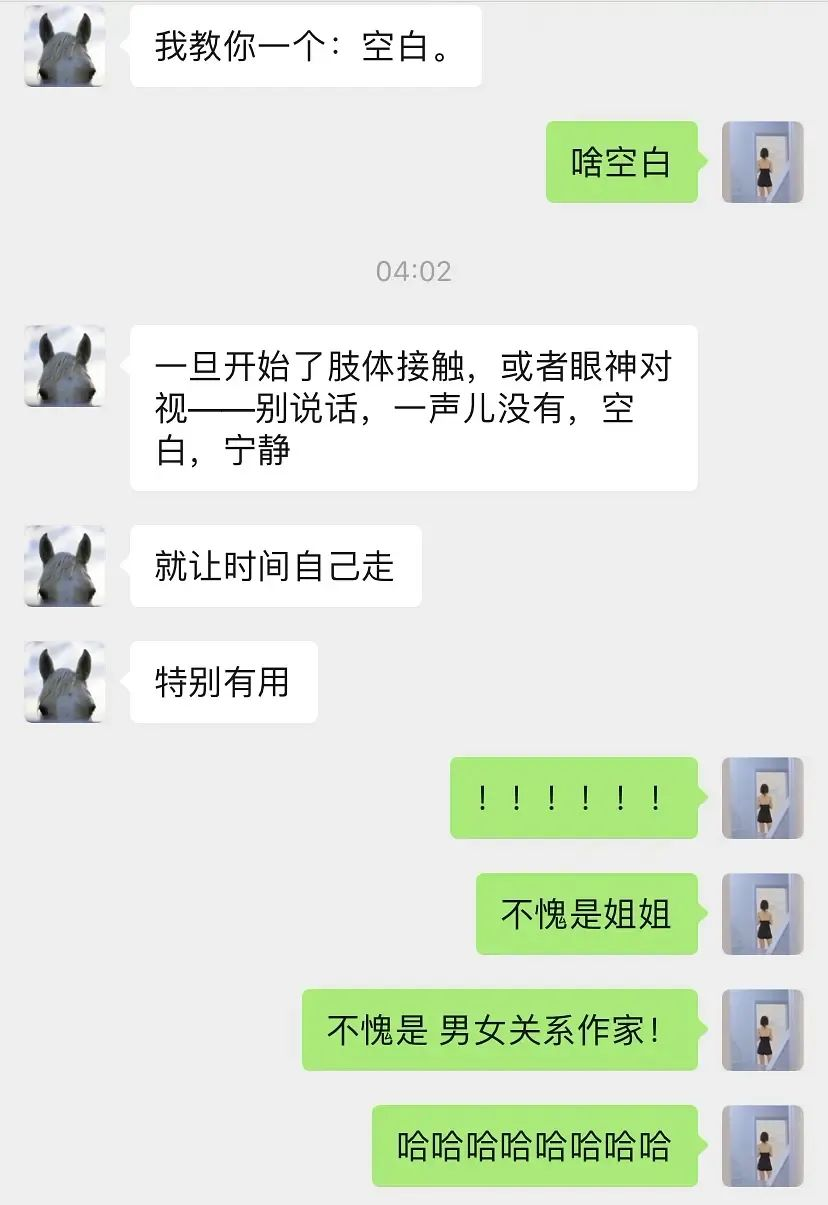Tap the horse avatar next to "特别有用"
This screenshot has width=828, height=1205.
tap(65, 682)
